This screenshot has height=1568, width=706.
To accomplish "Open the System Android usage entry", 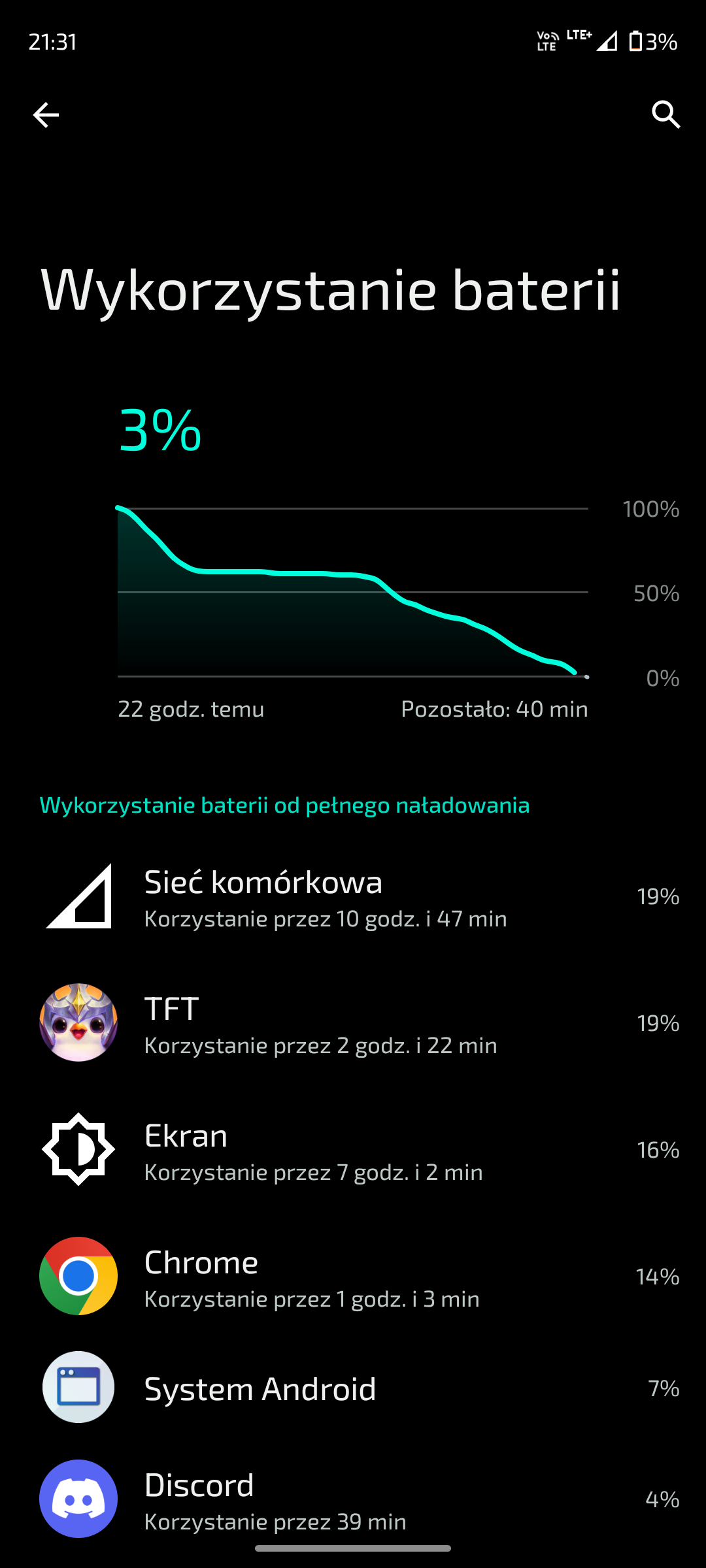I will (353, 1388).
